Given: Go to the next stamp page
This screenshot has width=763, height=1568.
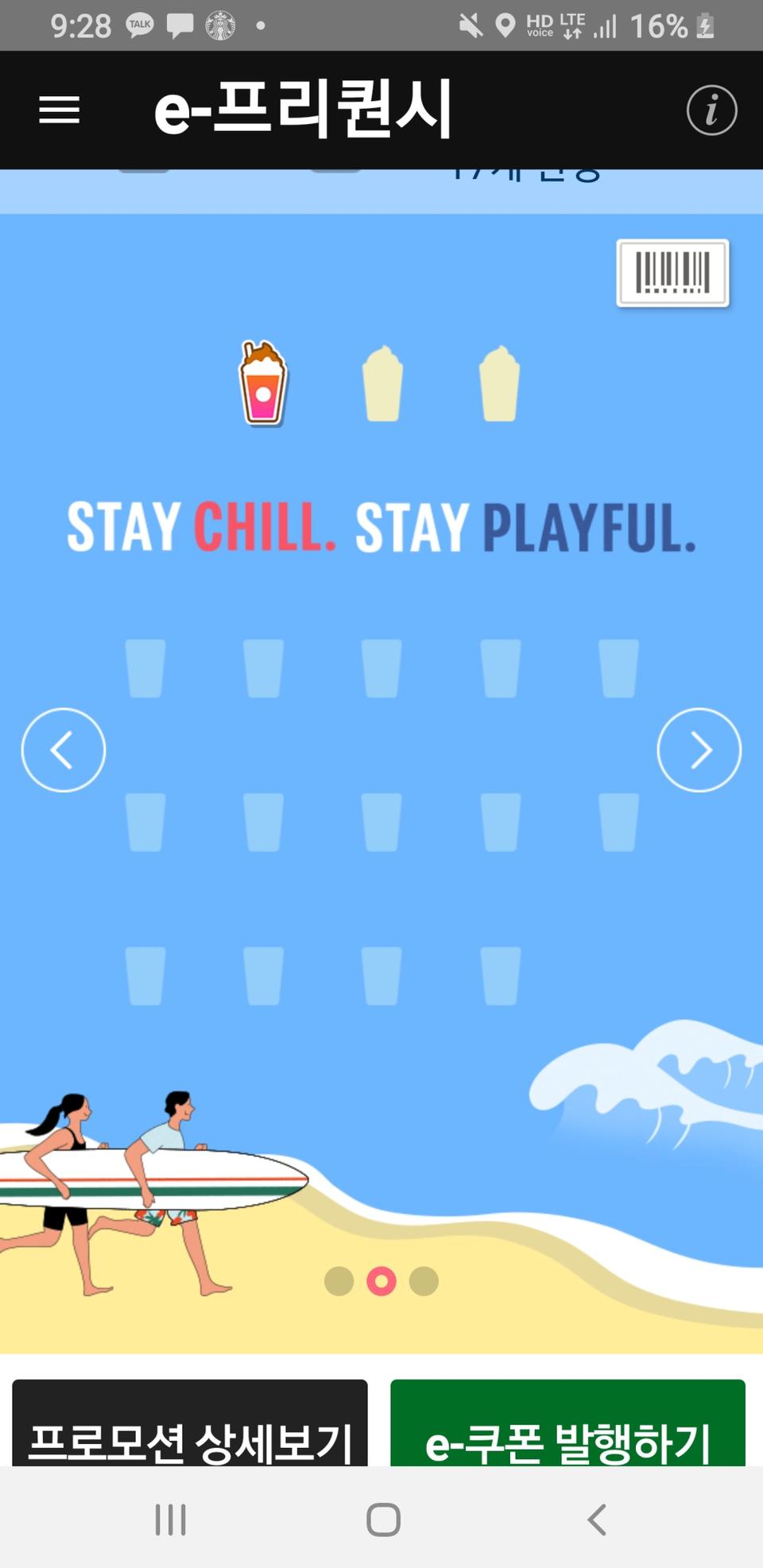Looking at the screenshot, I should click(699, 749).
